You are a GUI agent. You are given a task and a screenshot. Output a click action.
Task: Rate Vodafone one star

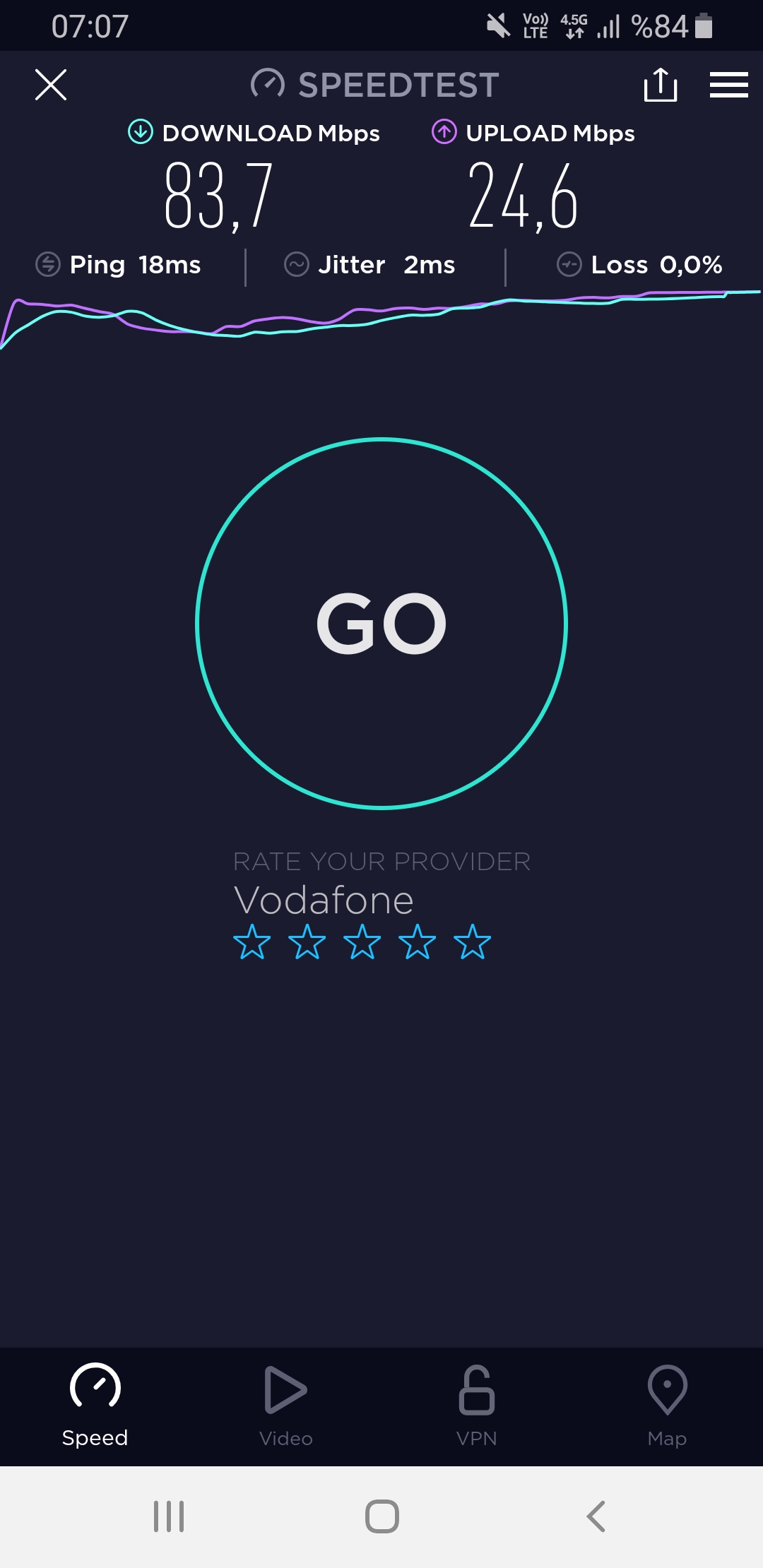(252, 942)
